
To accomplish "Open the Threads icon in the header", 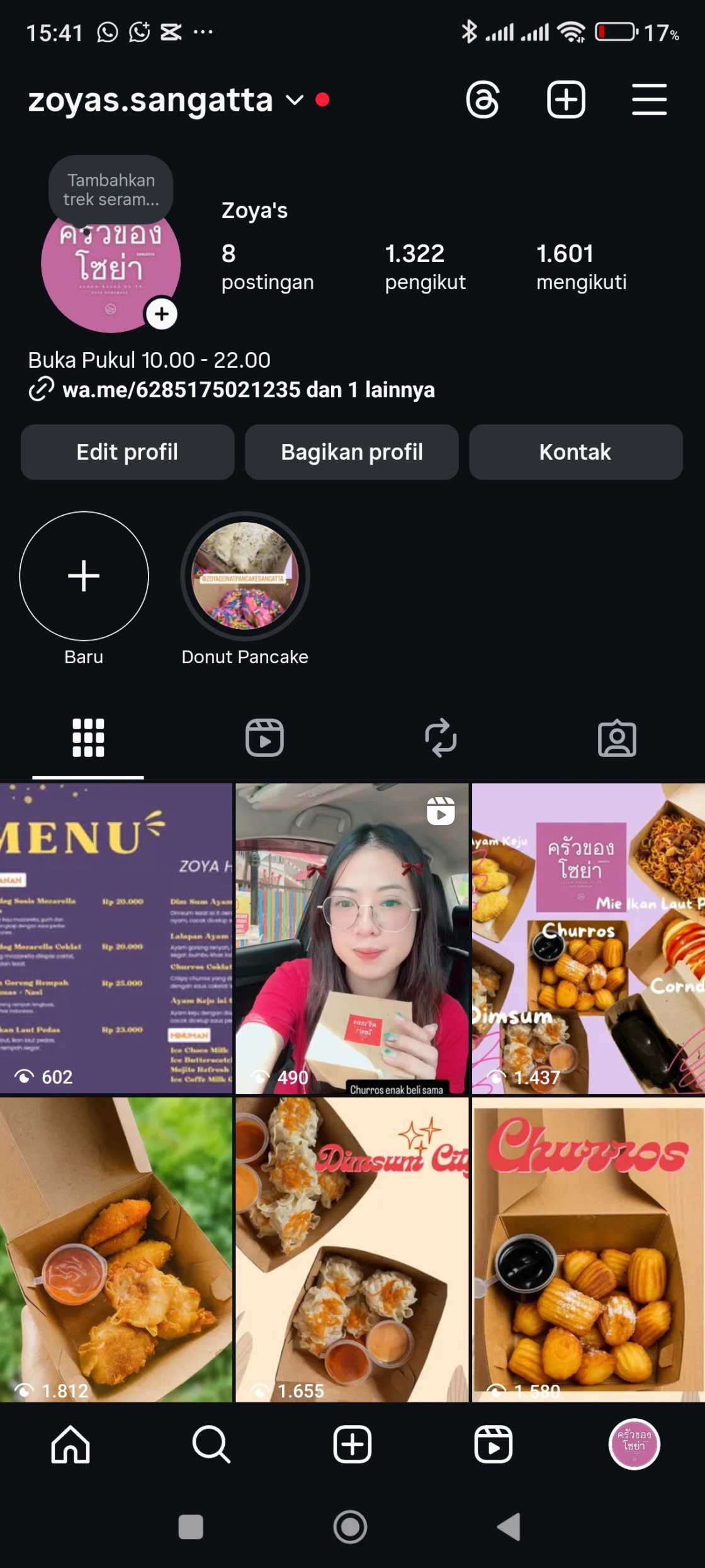I will click(483, 99).
